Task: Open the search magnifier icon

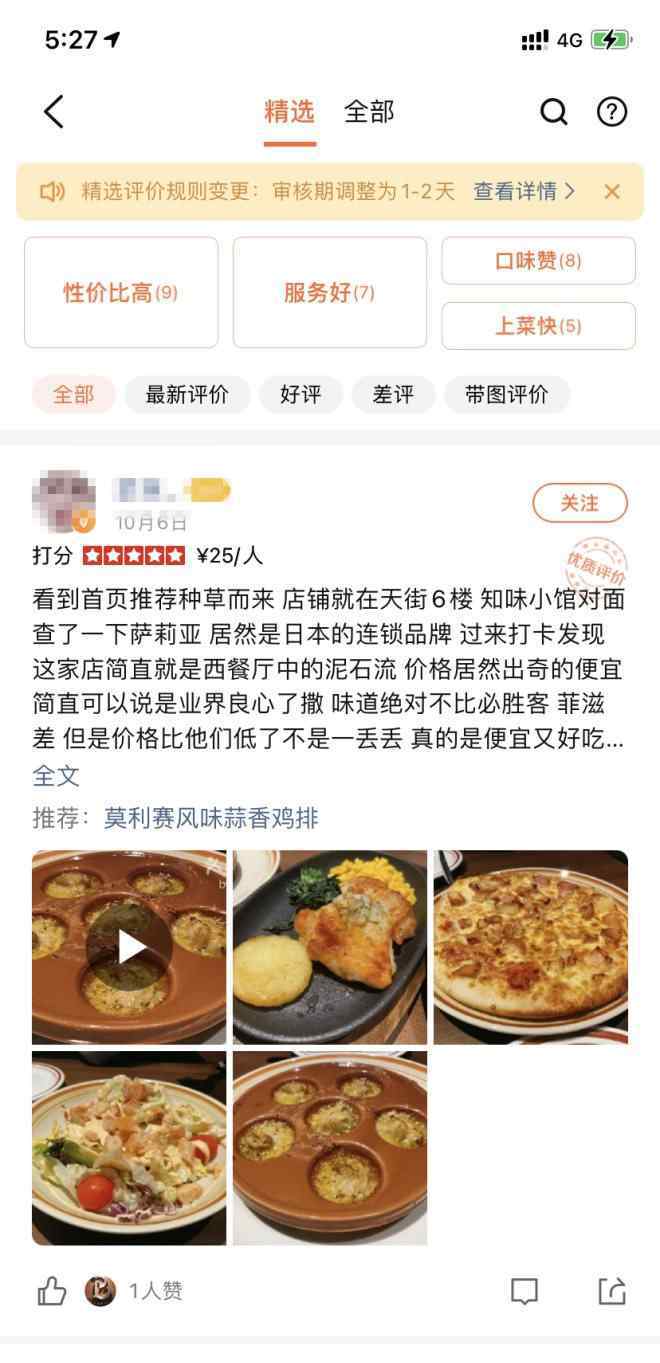Action: tap(553, 112)
